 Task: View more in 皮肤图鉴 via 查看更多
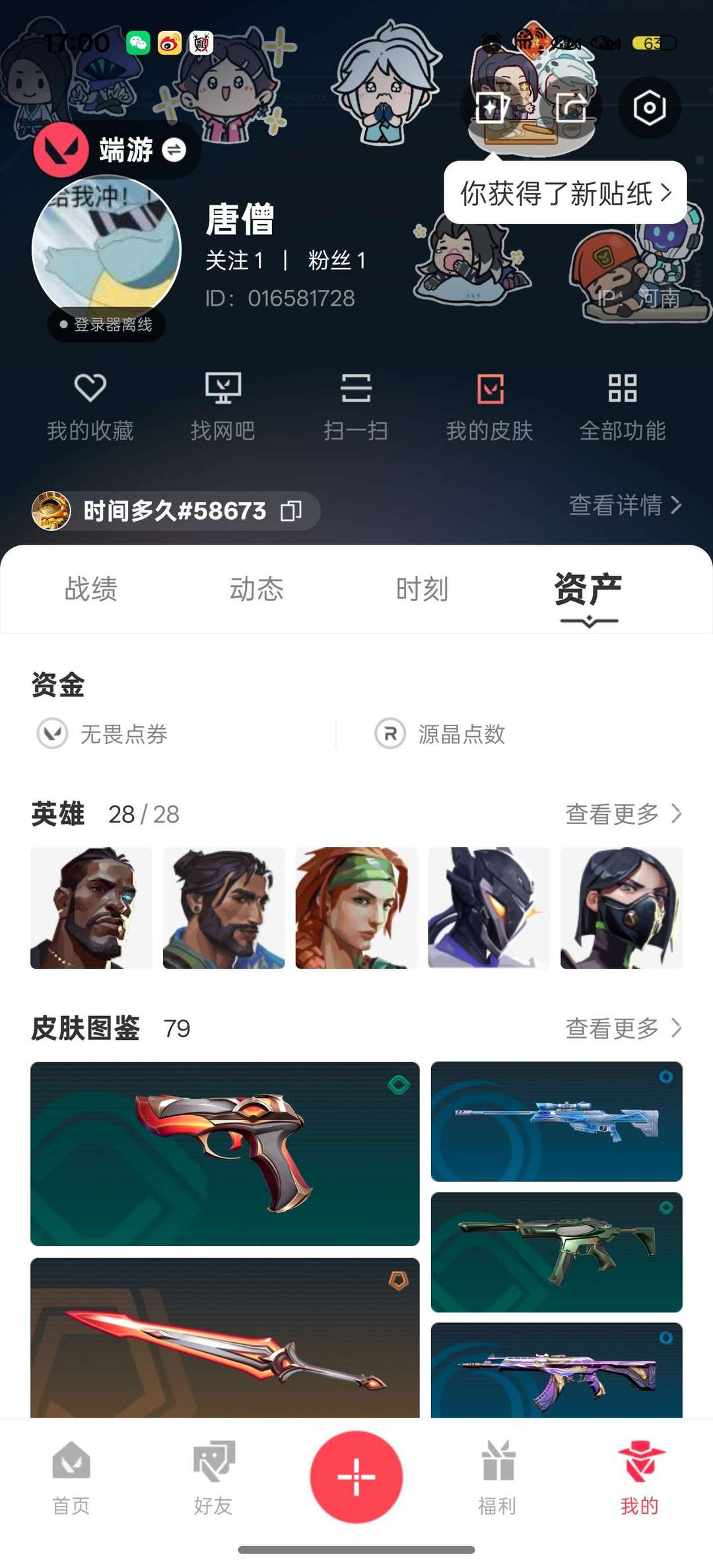pyautogui.click(x=623, y=1028)
